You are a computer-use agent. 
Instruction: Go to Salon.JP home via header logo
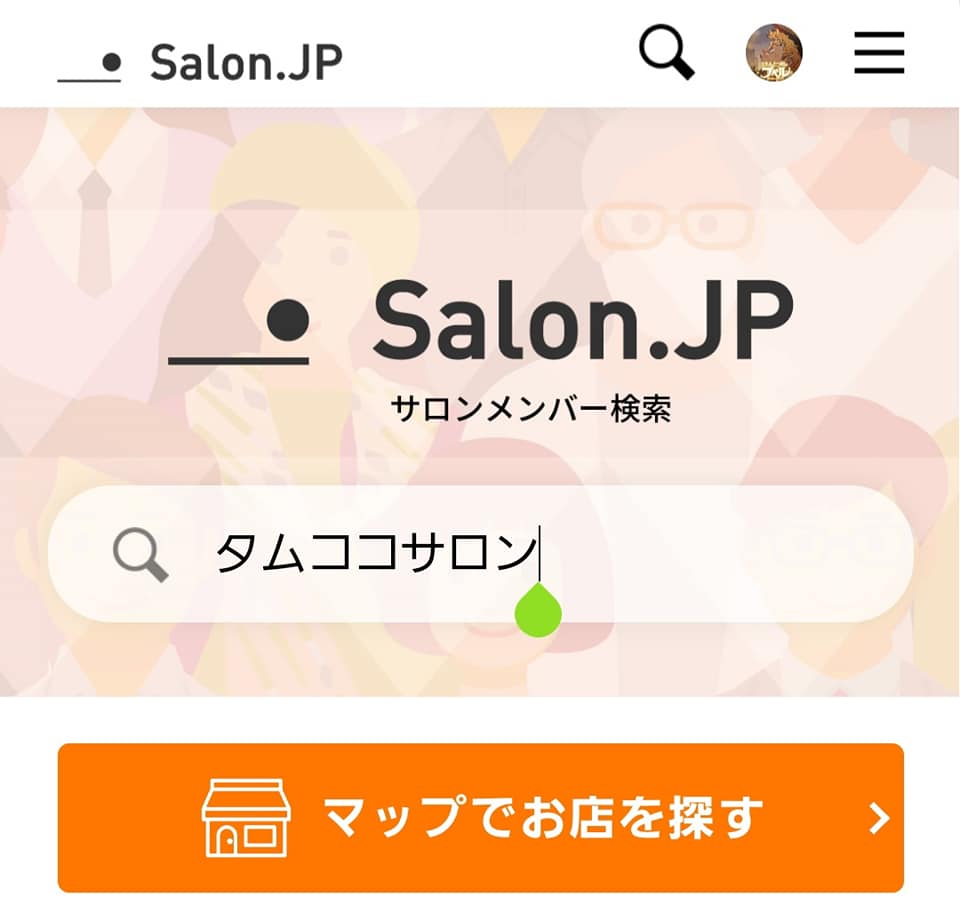tap(200, 62)
